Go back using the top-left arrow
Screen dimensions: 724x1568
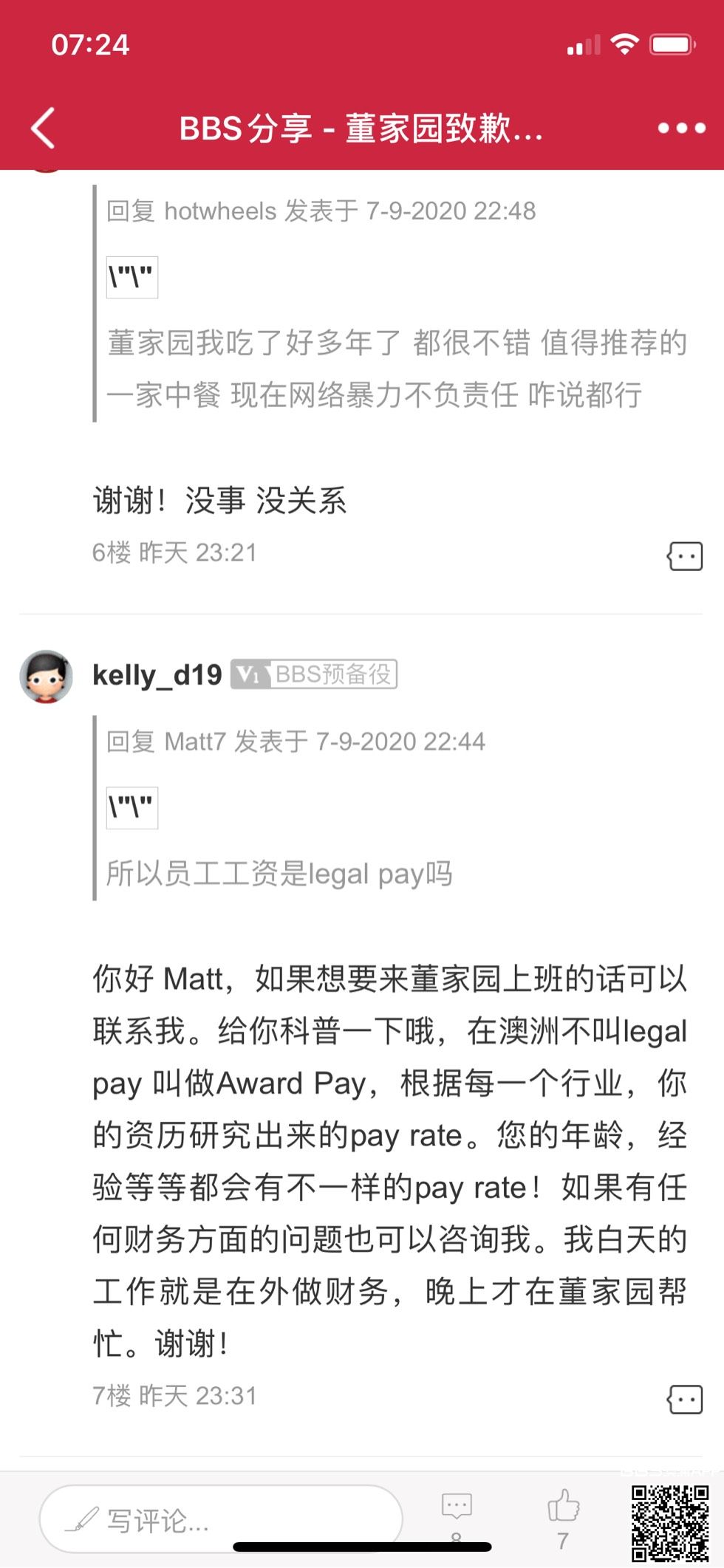(43, 129)
